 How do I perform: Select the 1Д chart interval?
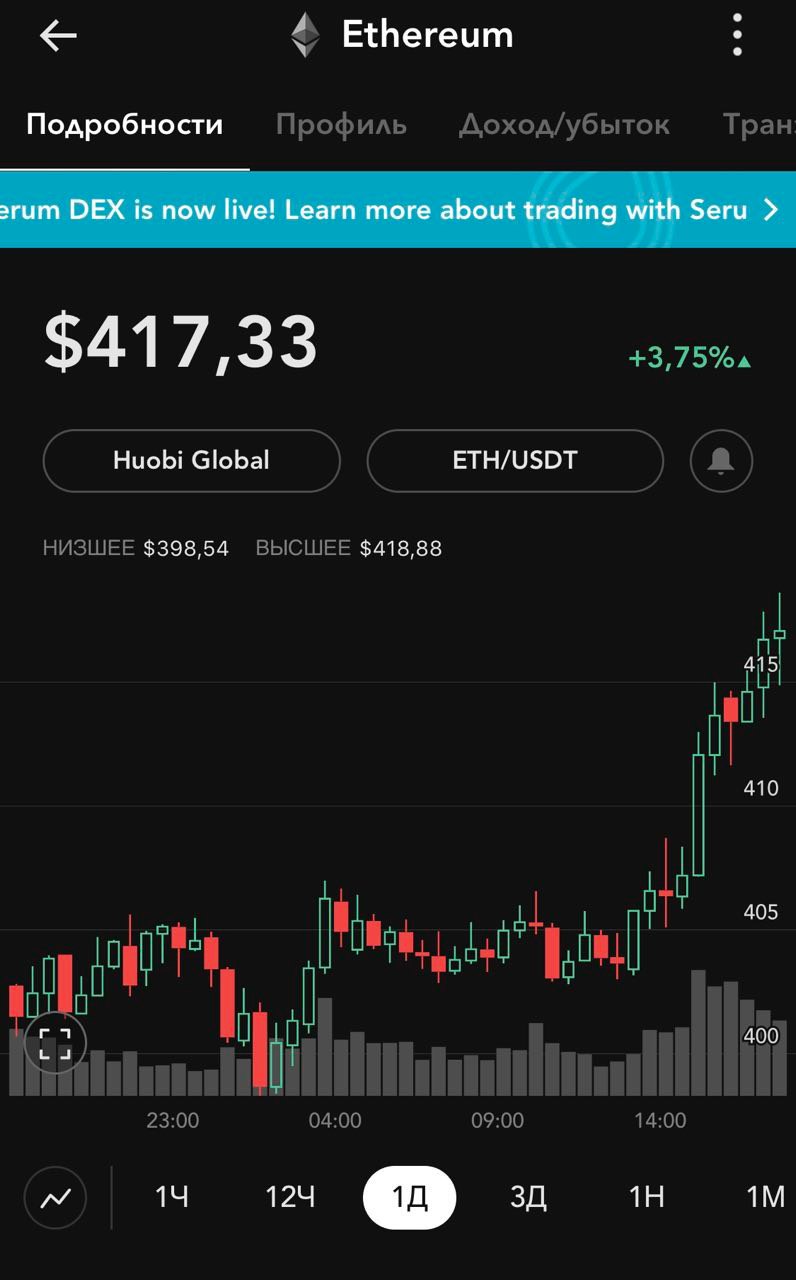point(409,1197)
